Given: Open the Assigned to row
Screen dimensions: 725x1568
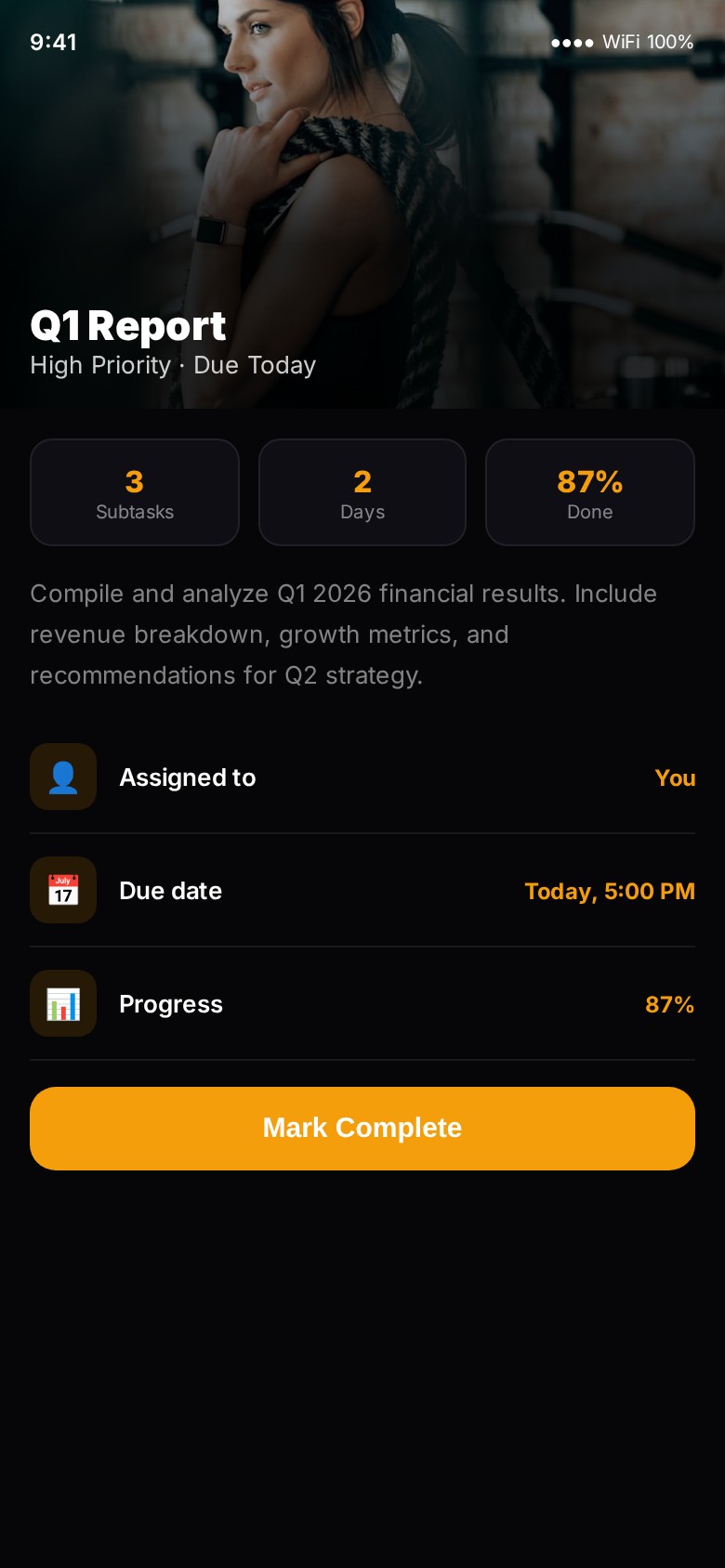Looking at the screenshot, I should click(362, 777).
